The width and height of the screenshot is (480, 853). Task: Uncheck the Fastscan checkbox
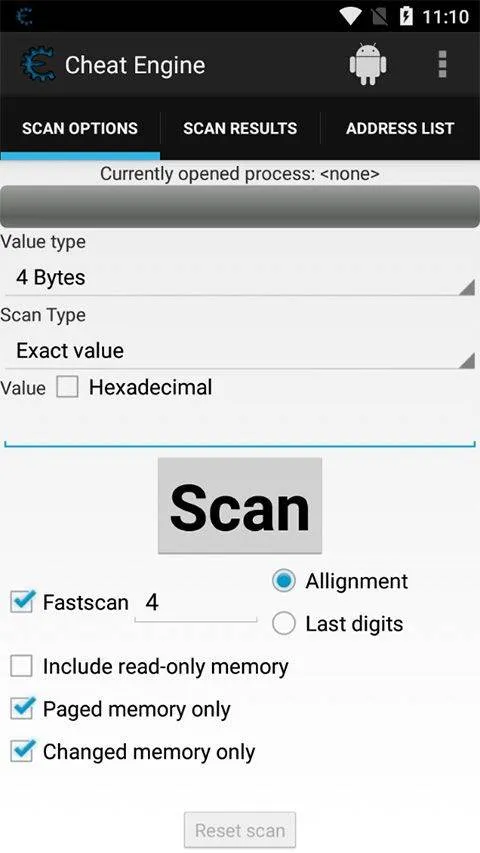(x=22, y=602)
